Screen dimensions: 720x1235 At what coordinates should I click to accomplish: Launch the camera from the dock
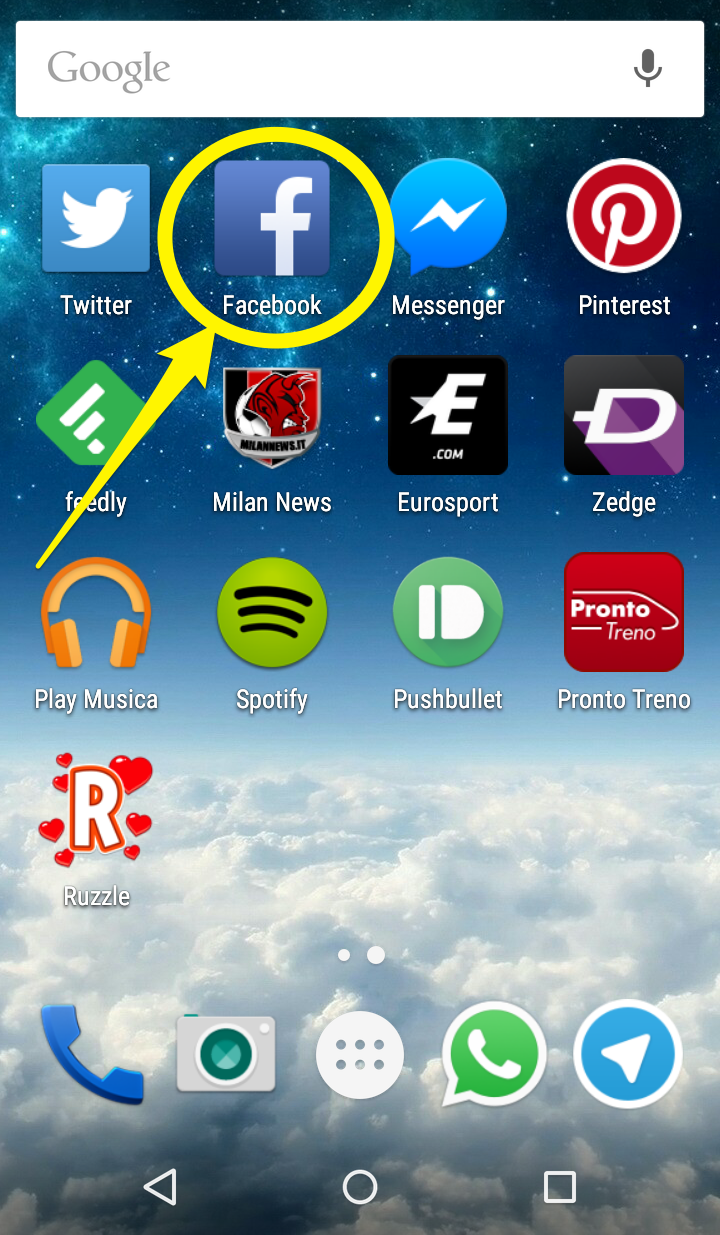[226, 1053]
